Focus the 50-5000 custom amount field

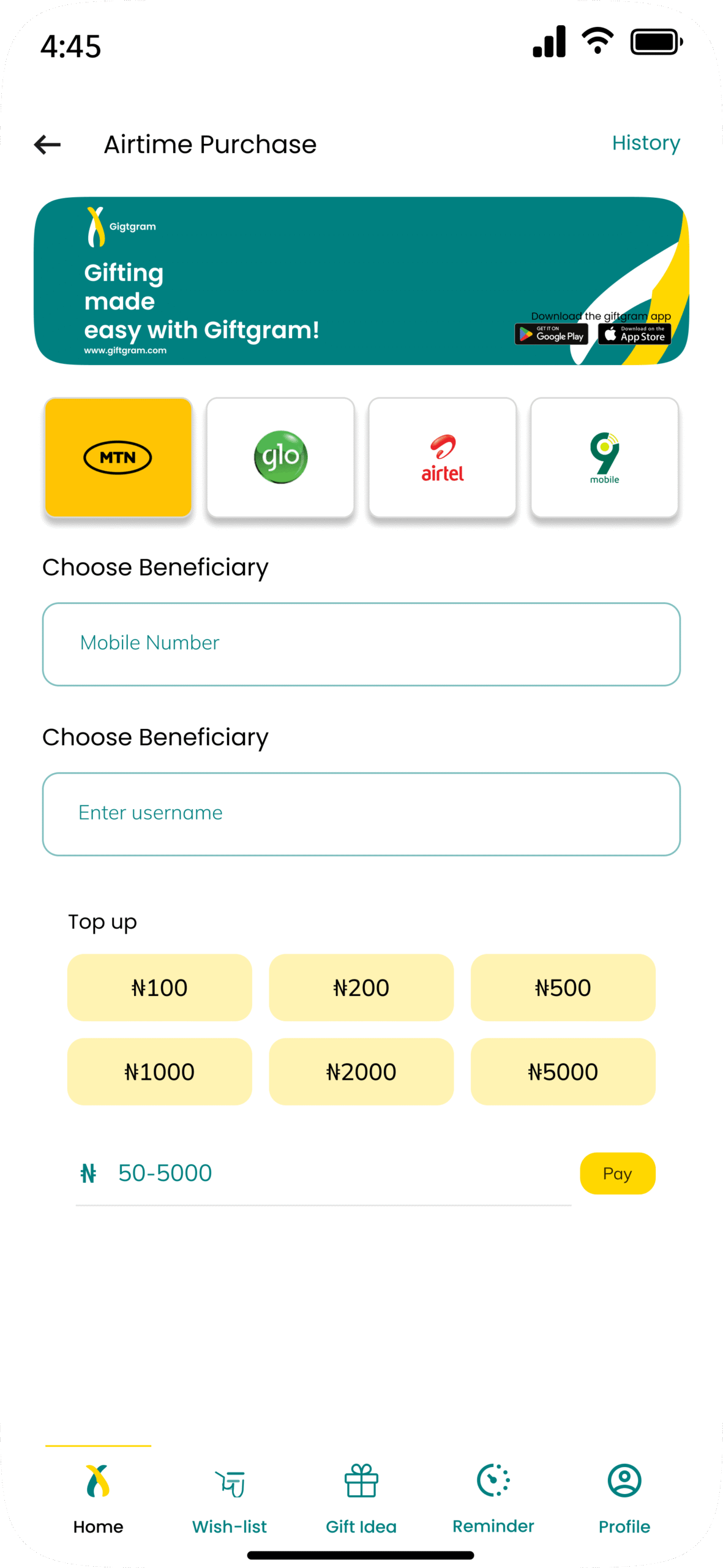(323, 1174)
